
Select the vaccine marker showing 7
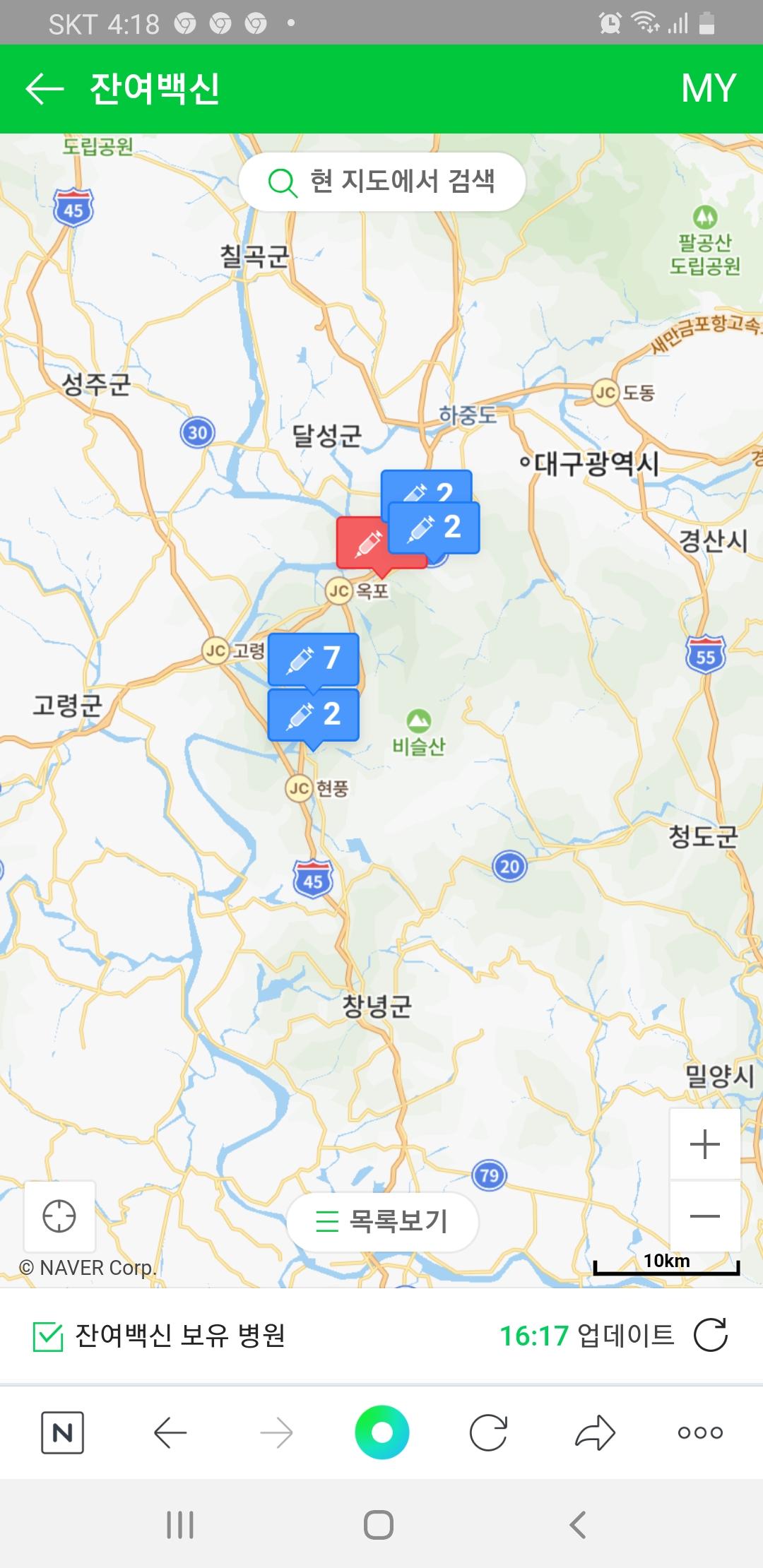[313, 658]
